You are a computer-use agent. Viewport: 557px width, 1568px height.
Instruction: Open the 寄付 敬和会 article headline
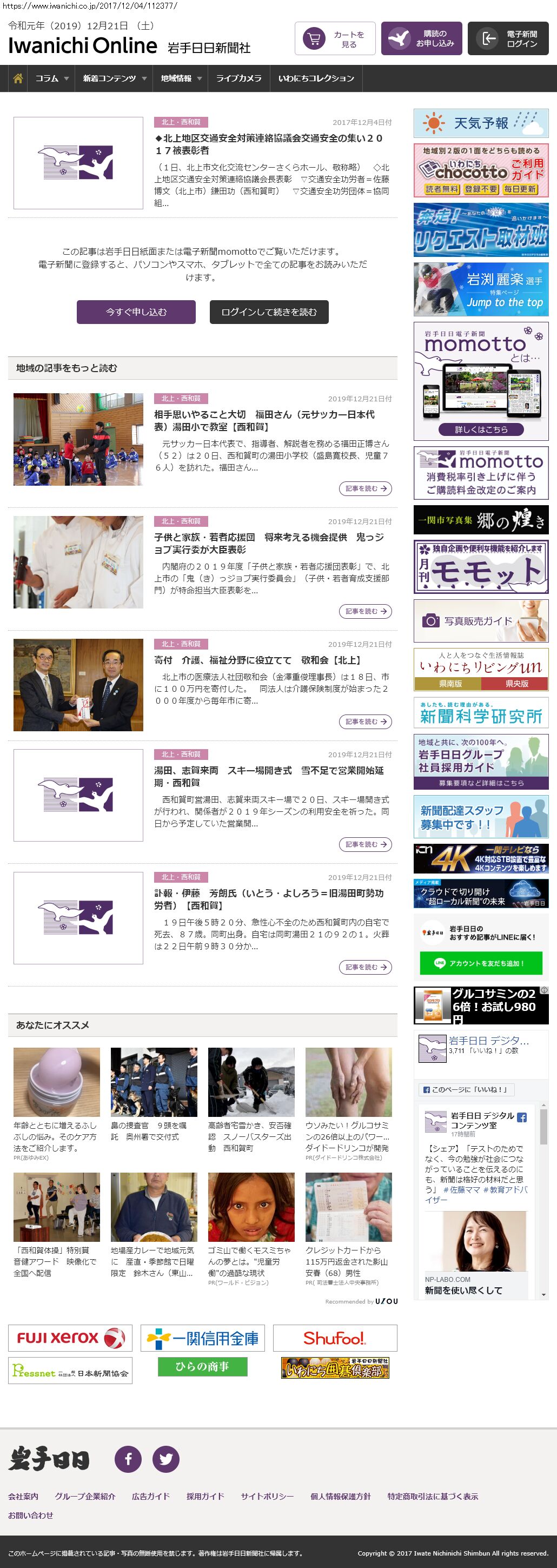[x=258, y=660]
